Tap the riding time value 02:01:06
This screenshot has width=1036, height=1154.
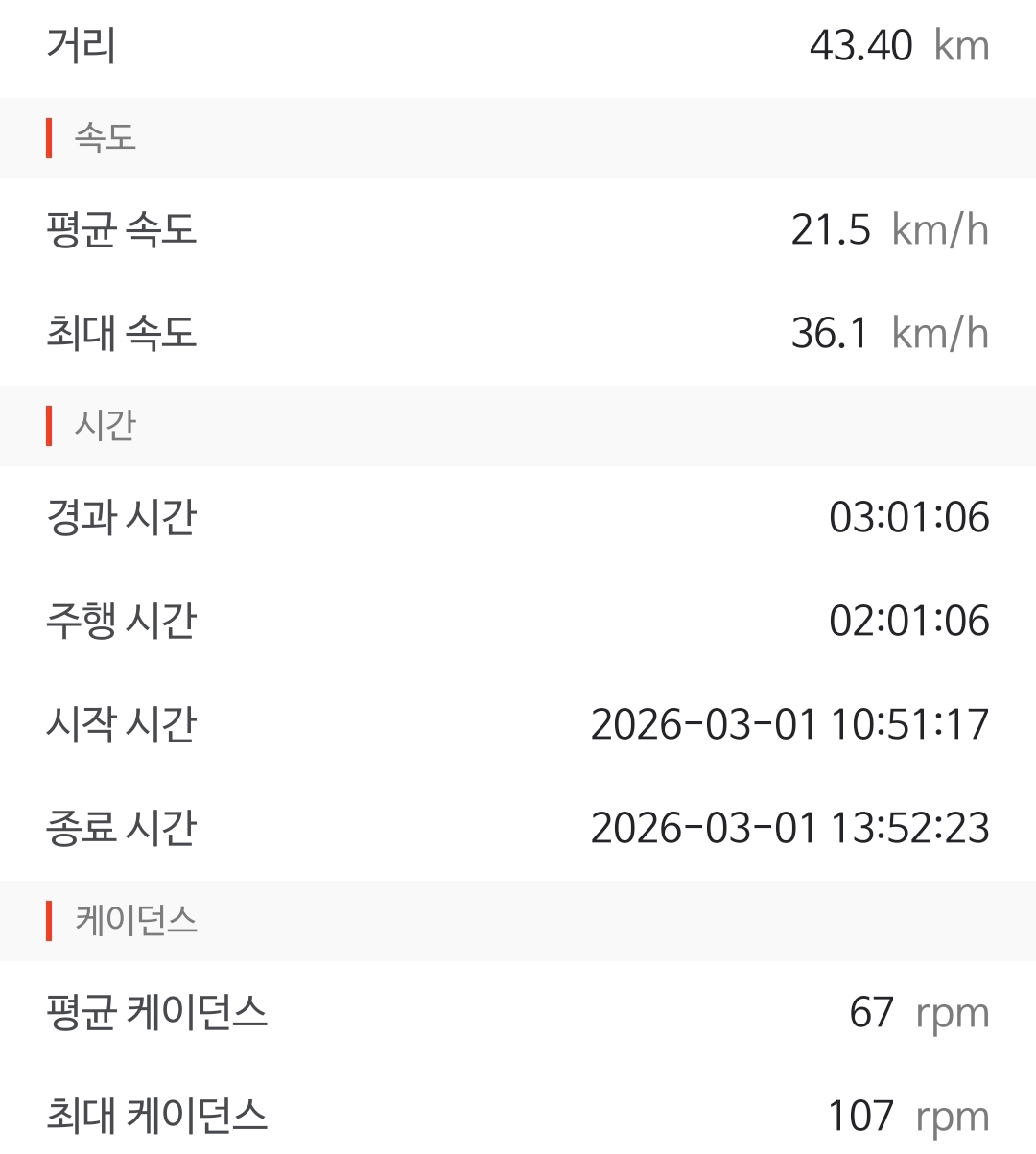coord(908,620)
